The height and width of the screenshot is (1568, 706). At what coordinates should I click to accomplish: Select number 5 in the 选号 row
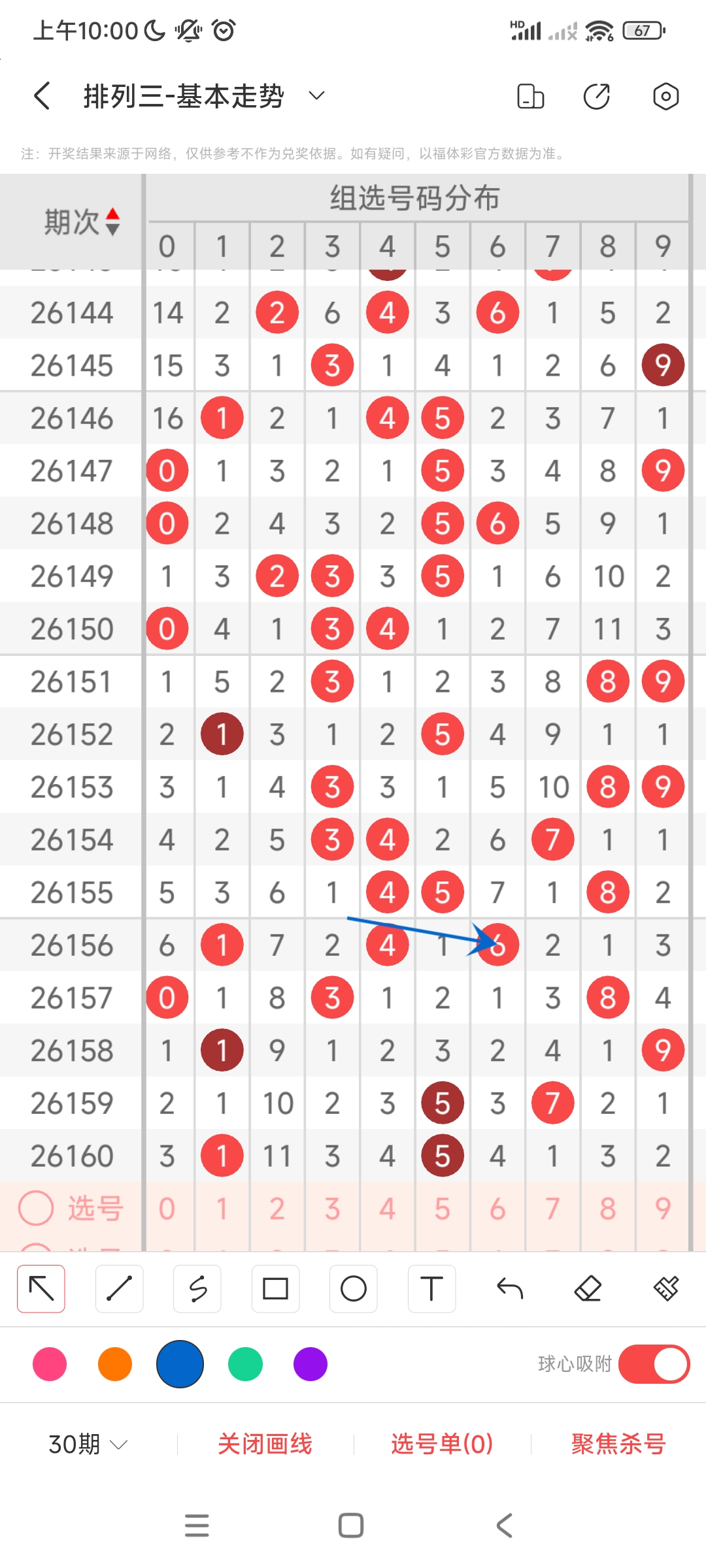(443, 1209)
